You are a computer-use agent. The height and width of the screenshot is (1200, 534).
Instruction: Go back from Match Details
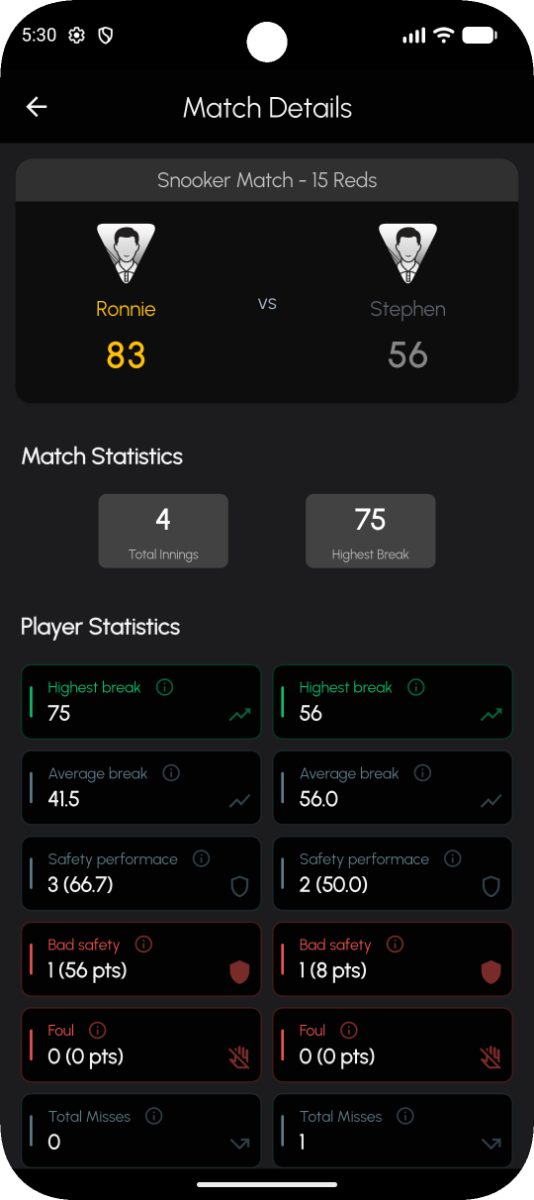click(x=37, y=107)
